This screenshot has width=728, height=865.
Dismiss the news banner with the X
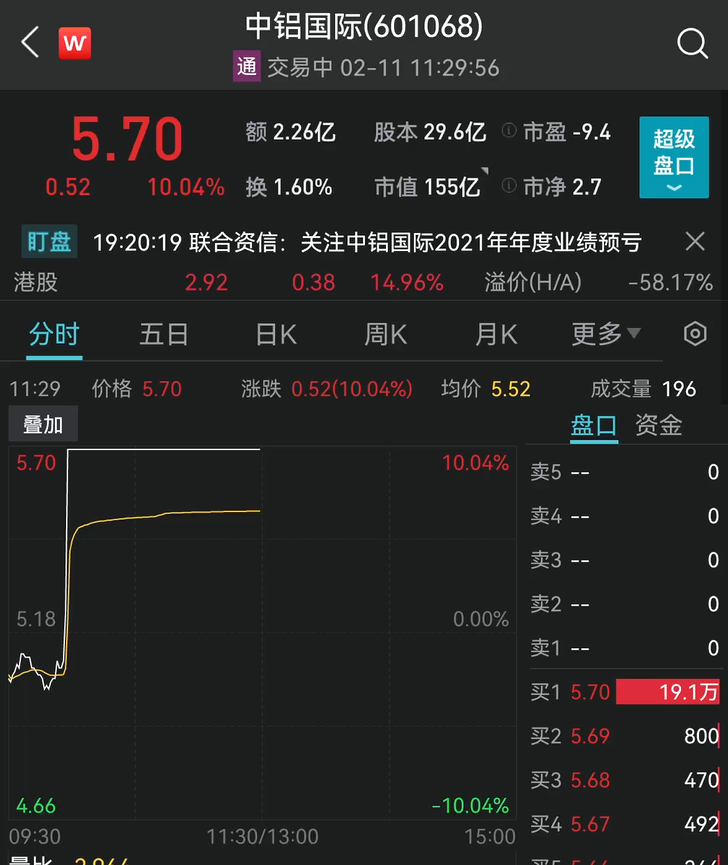click(x=695, y=241)
